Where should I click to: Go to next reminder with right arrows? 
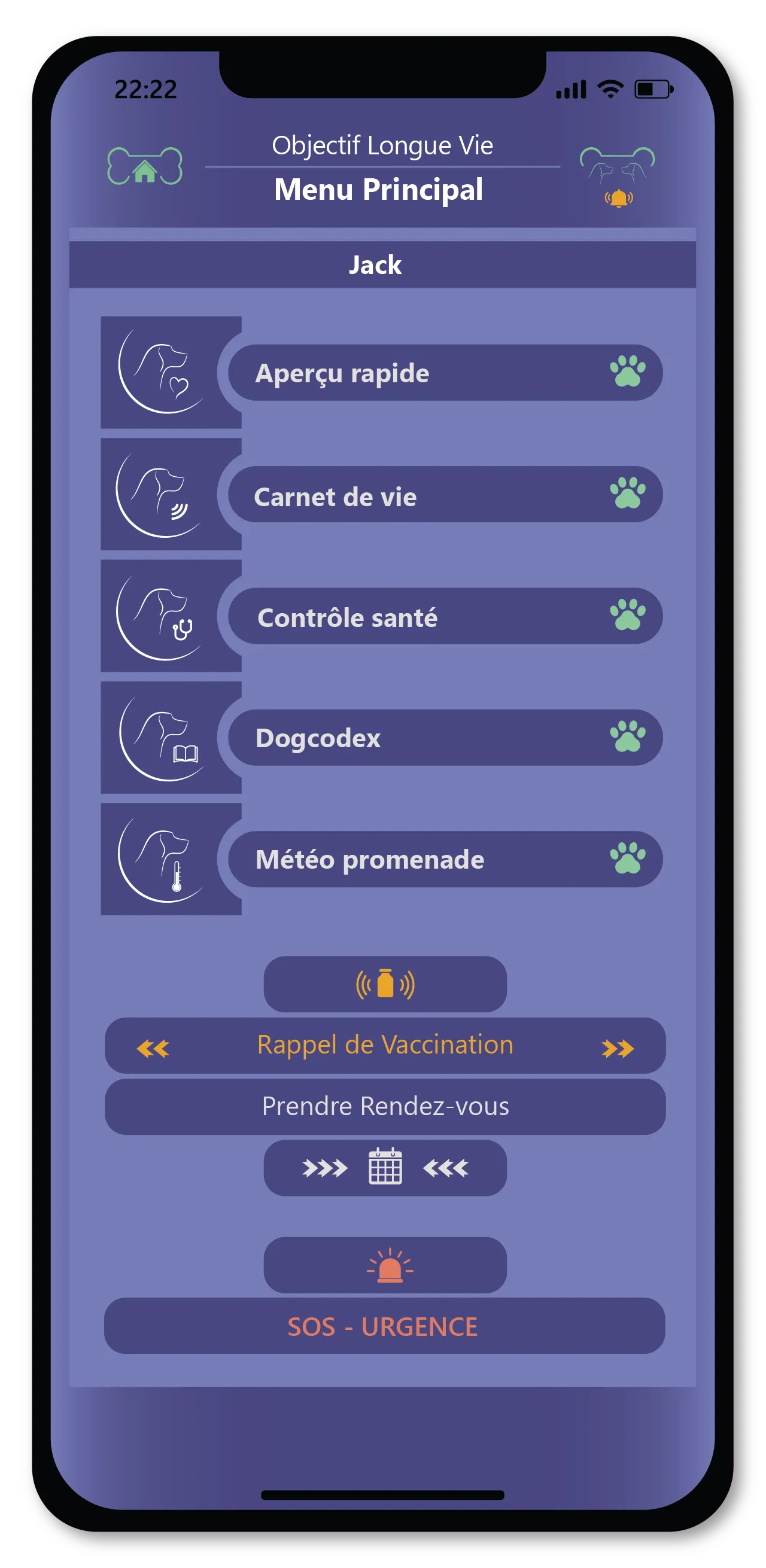click(x=617, y=1048)
